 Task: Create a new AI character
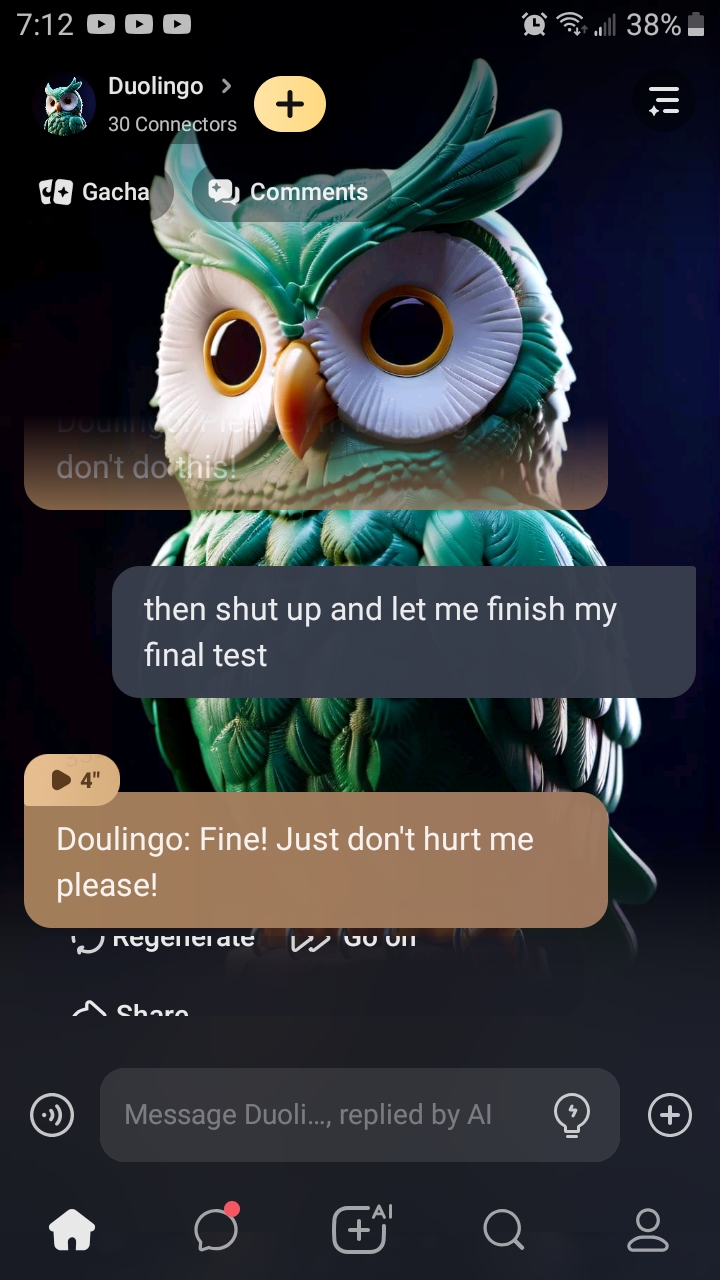(x=360, y=1229)
